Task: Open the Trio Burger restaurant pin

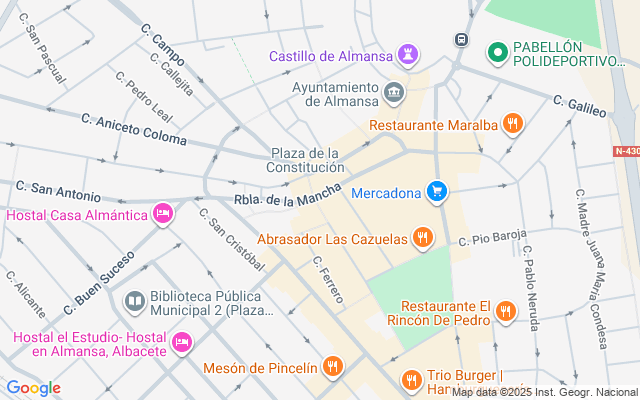Action: tap(411, 380)
